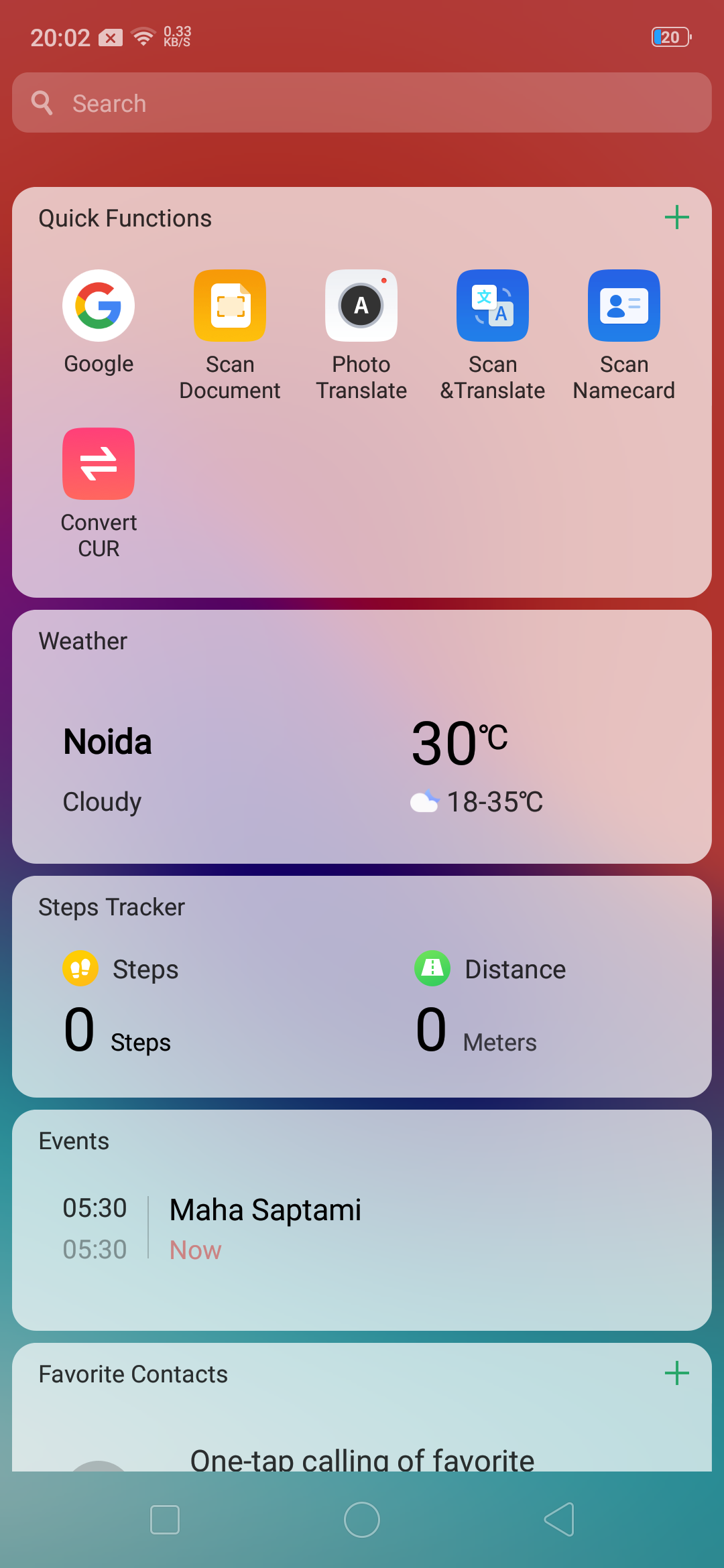724x1568 pixels.
Task: Tap the system back button
Action: (x=559, y=1520)
